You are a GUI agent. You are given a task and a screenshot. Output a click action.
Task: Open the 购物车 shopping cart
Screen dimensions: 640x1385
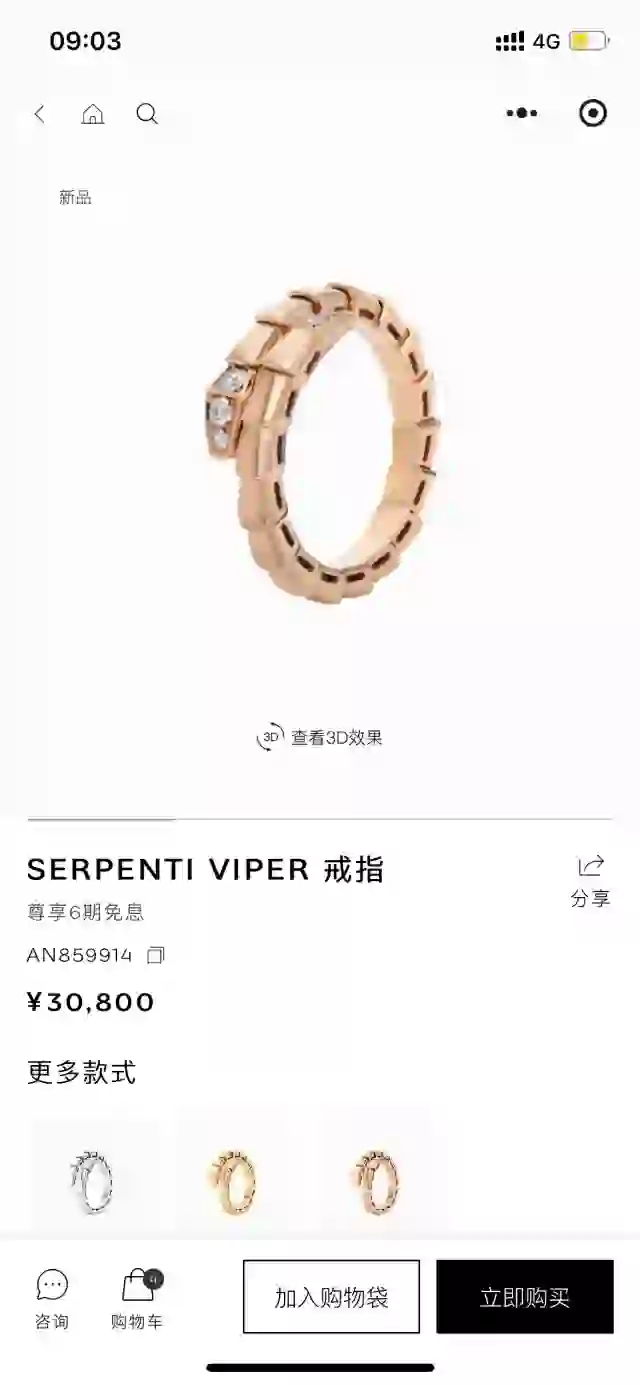coord(137,1298)
